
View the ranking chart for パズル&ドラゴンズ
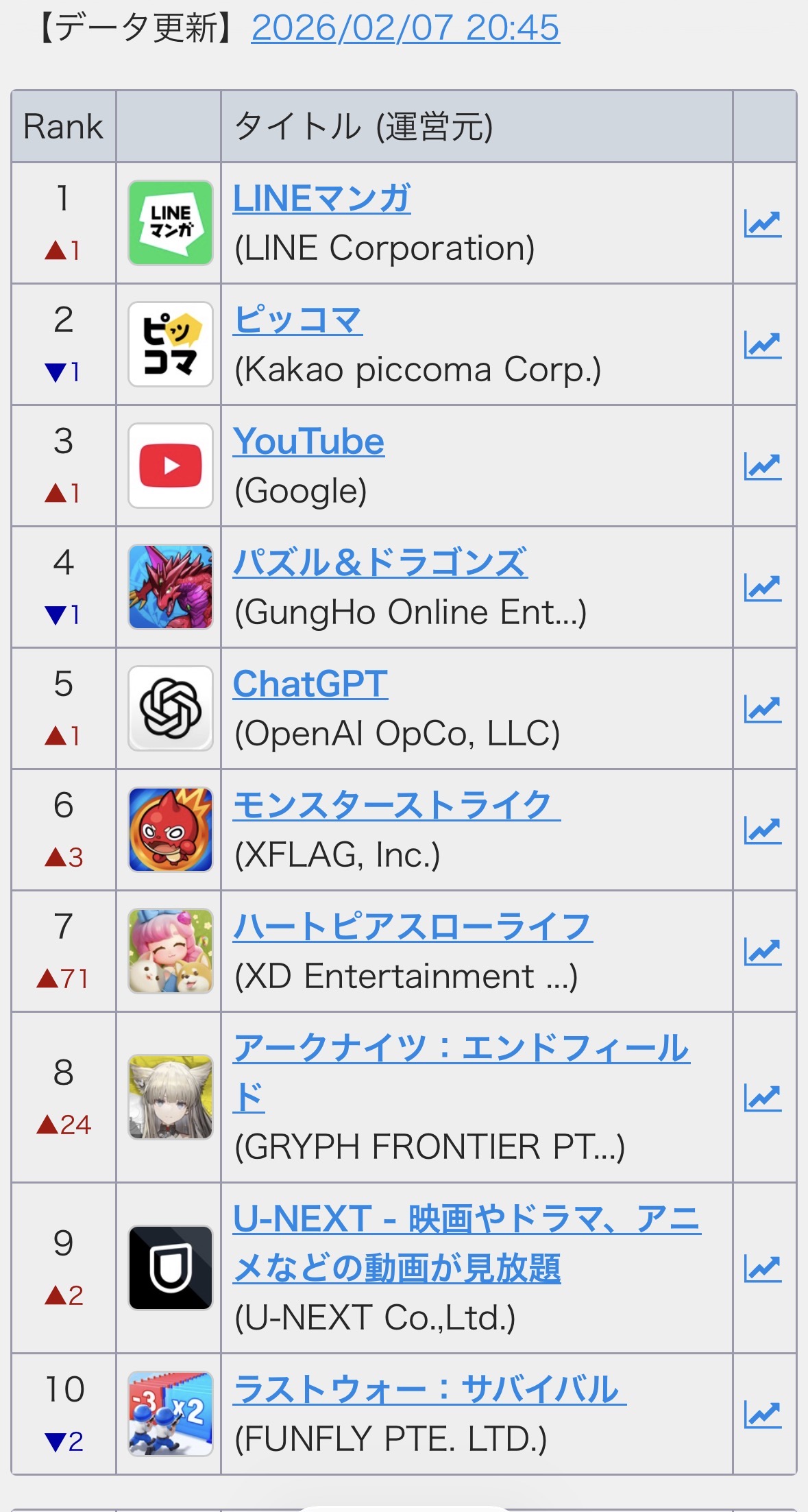point(763,588)
